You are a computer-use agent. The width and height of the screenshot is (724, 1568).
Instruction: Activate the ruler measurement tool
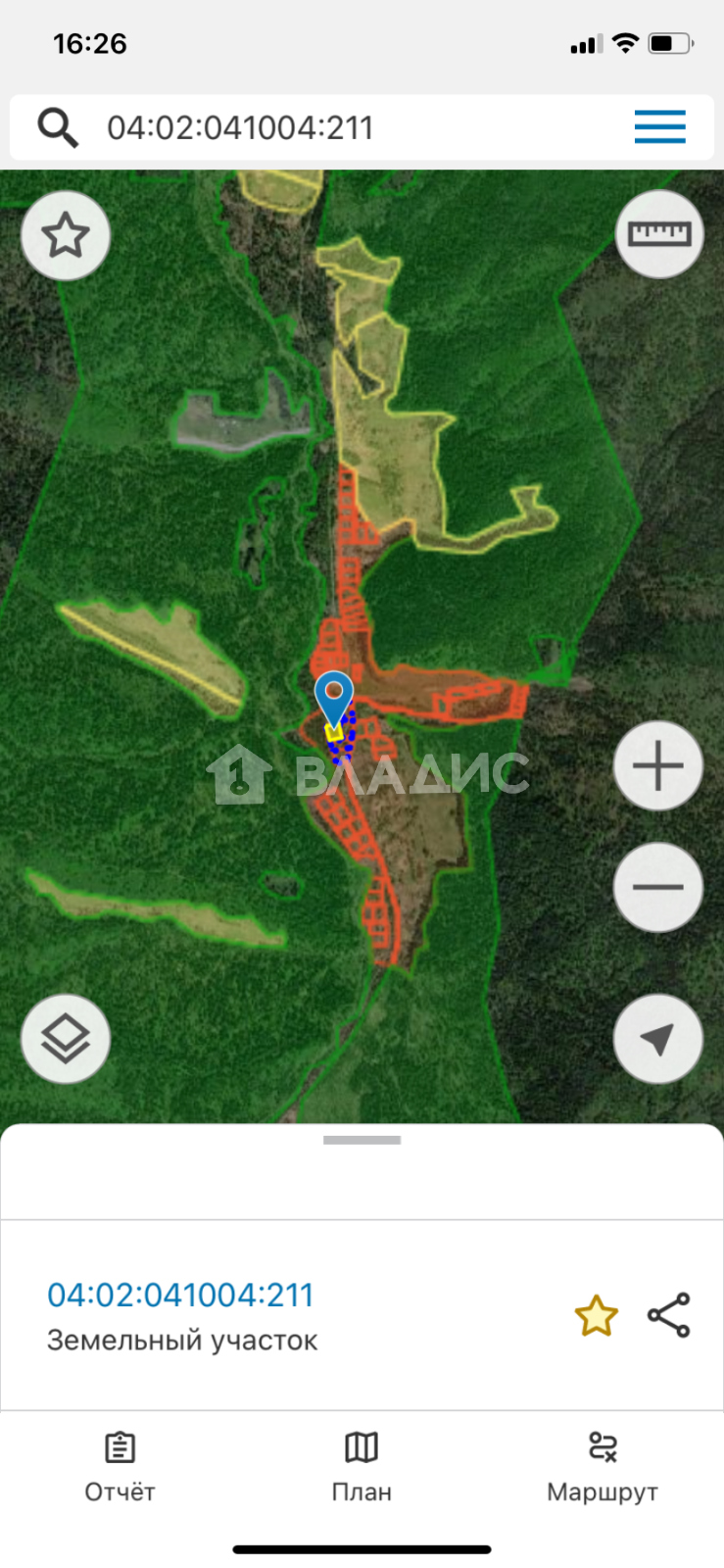(x=659, y=234)
